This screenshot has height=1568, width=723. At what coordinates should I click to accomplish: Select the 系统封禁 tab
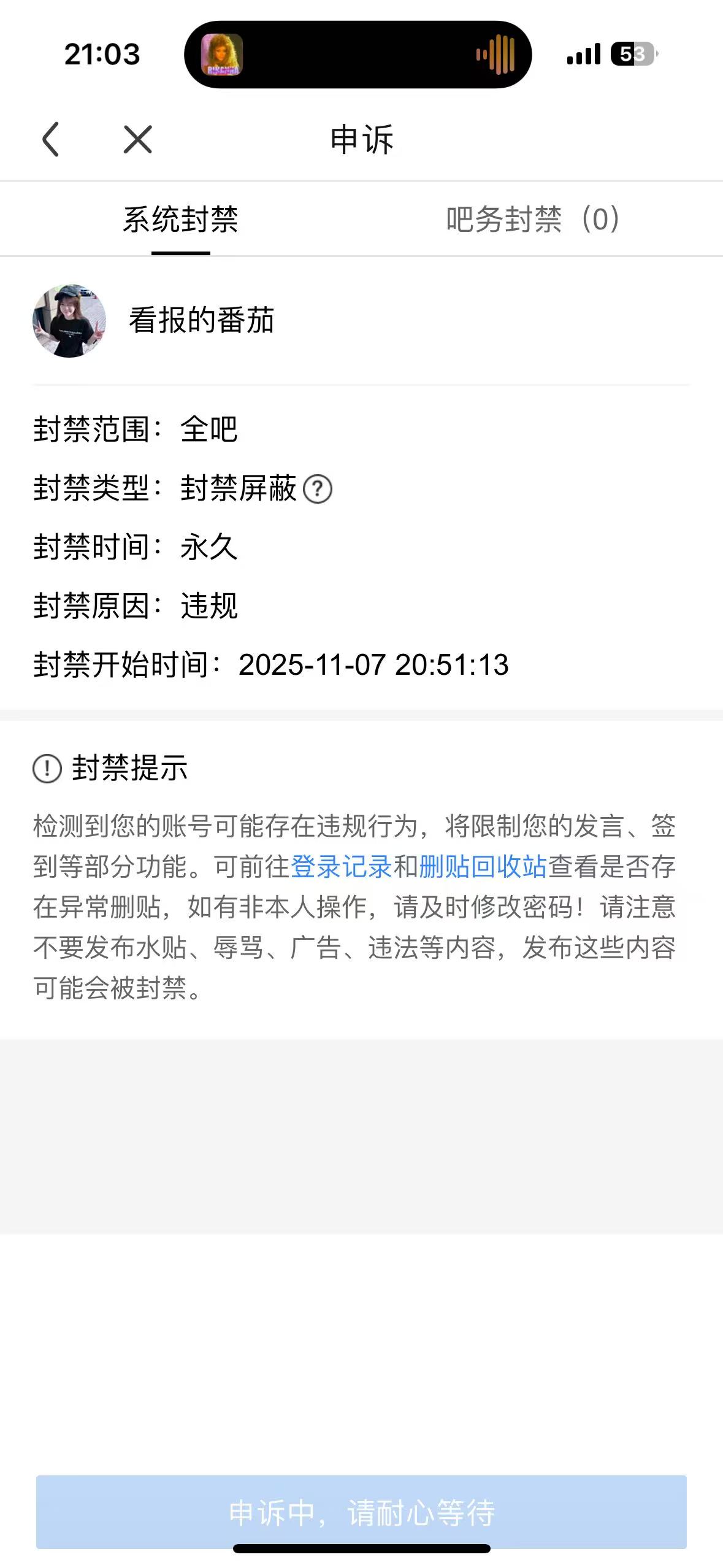pos(180,220)
